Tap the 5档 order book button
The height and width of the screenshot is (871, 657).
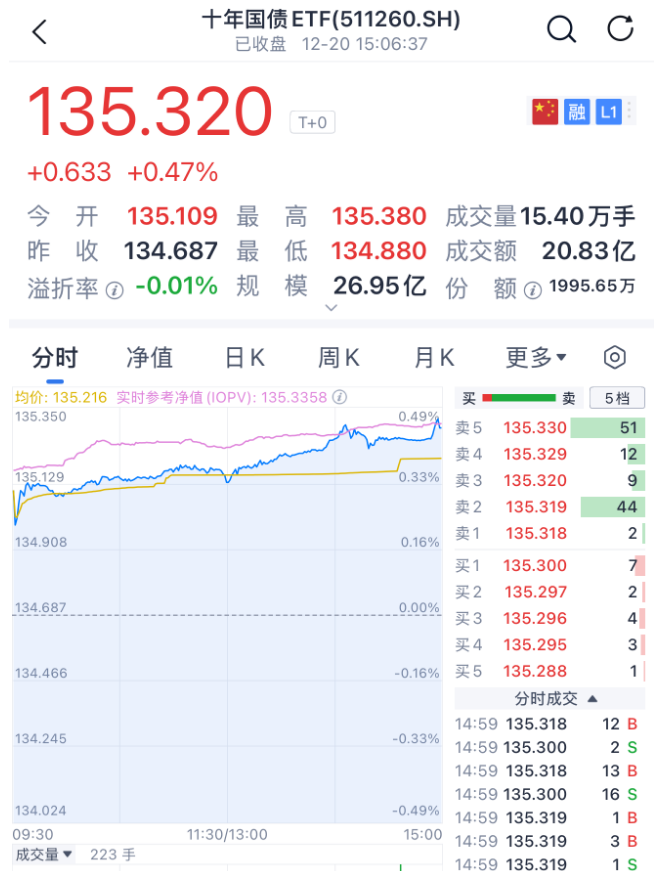[x=617, y=398]
